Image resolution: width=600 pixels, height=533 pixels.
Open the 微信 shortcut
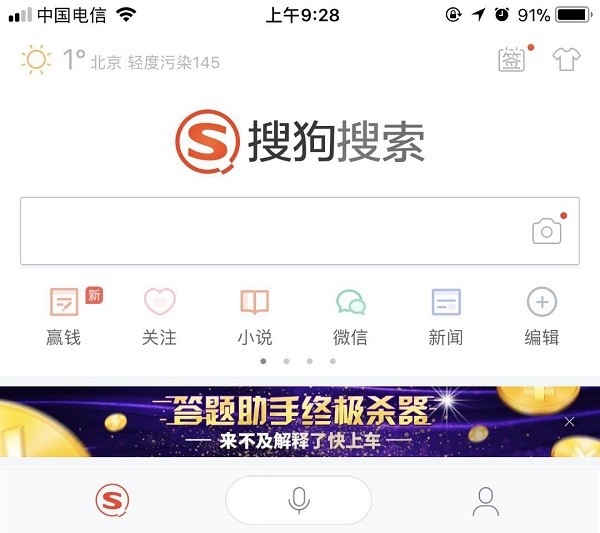(x=350, y=315)
